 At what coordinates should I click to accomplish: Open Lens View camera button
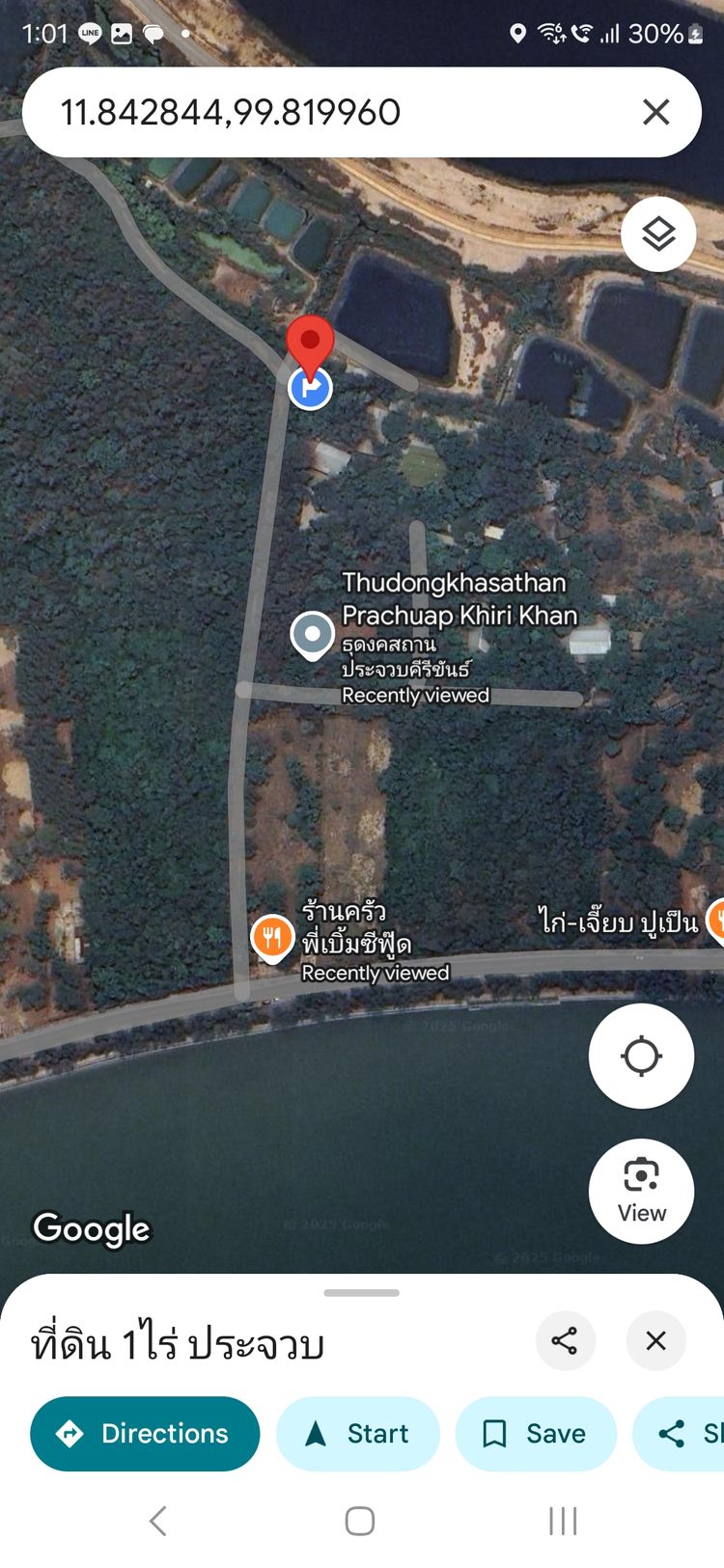point(641,1191)
